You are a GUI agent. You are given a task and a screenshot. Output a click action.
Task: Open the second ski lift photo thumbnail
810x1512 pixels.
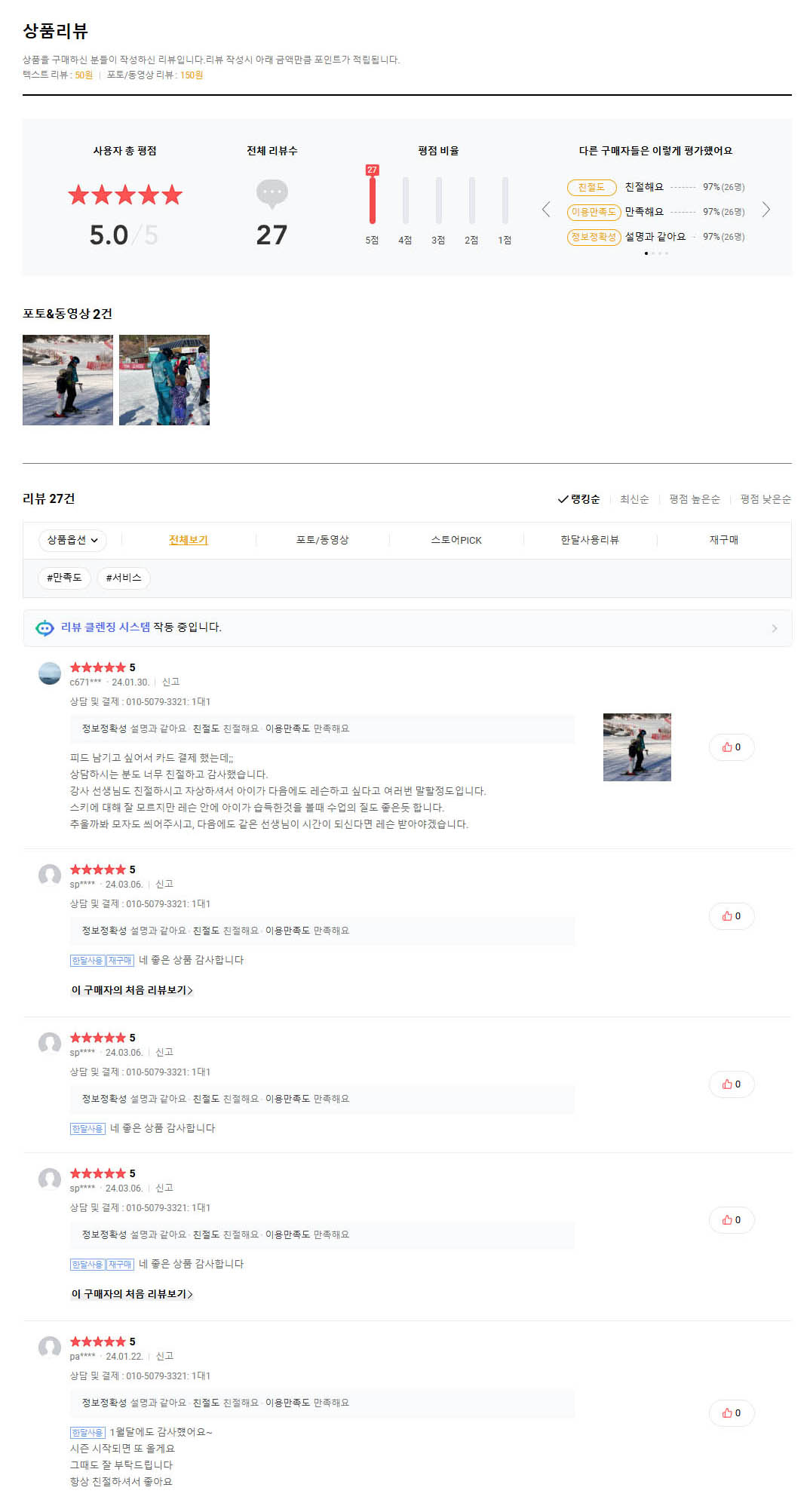164,380
